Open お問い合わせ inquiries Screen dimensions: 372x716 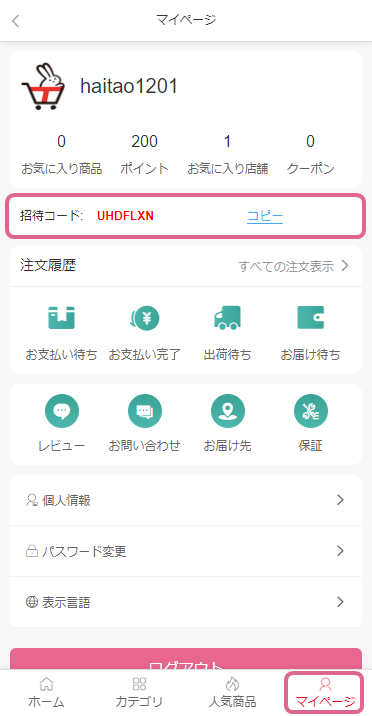click(145, 423)
